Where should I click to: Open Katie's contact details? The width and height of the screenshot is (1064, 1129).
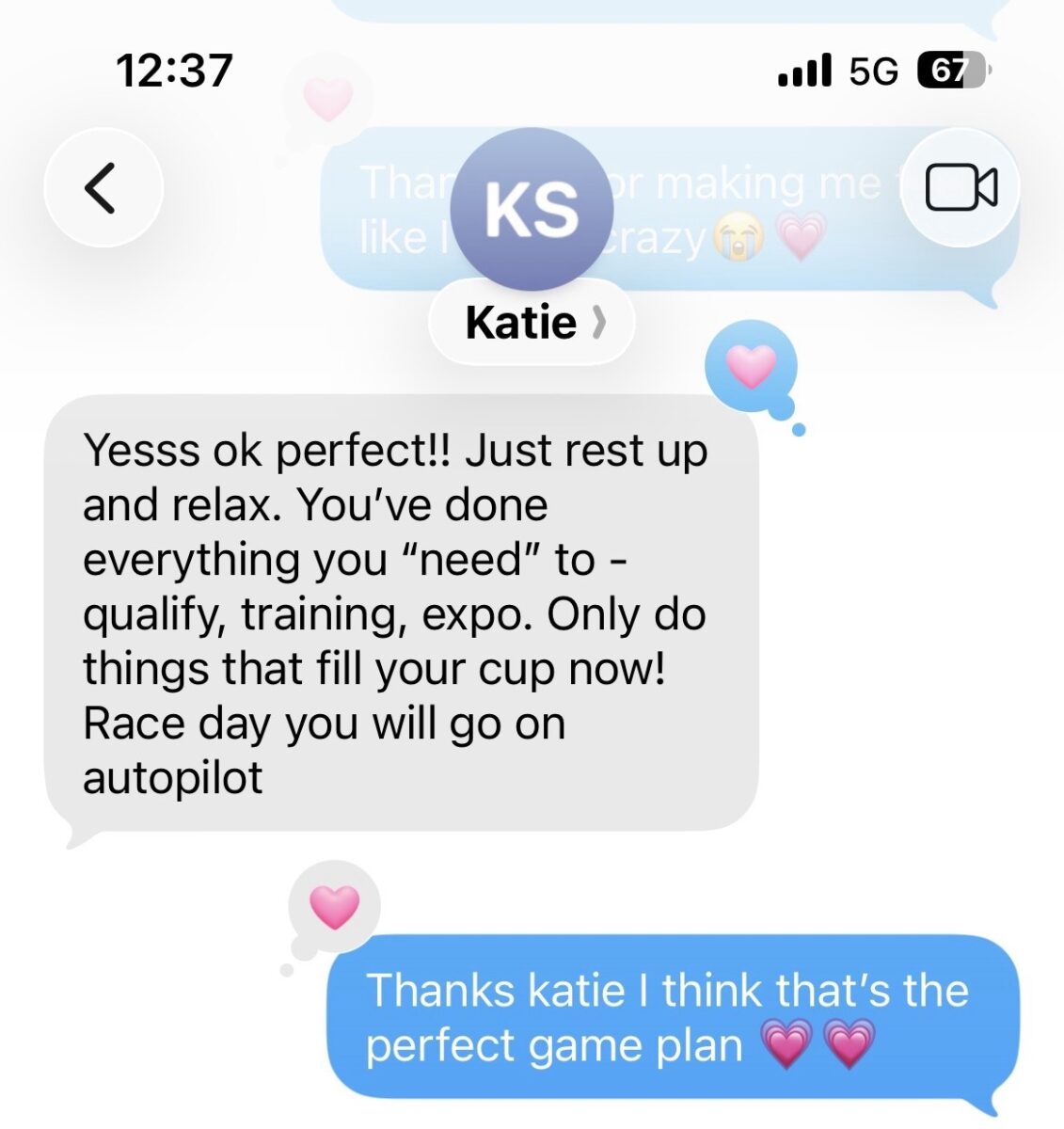(532, 323)
